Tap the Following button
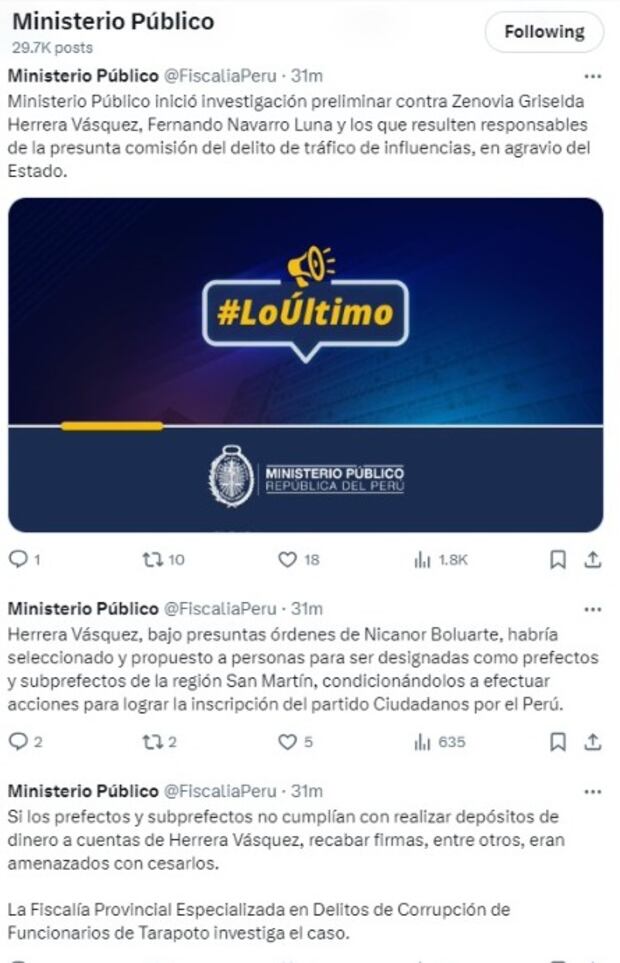This screenshot has width=620, height=963. coord(544,32)
